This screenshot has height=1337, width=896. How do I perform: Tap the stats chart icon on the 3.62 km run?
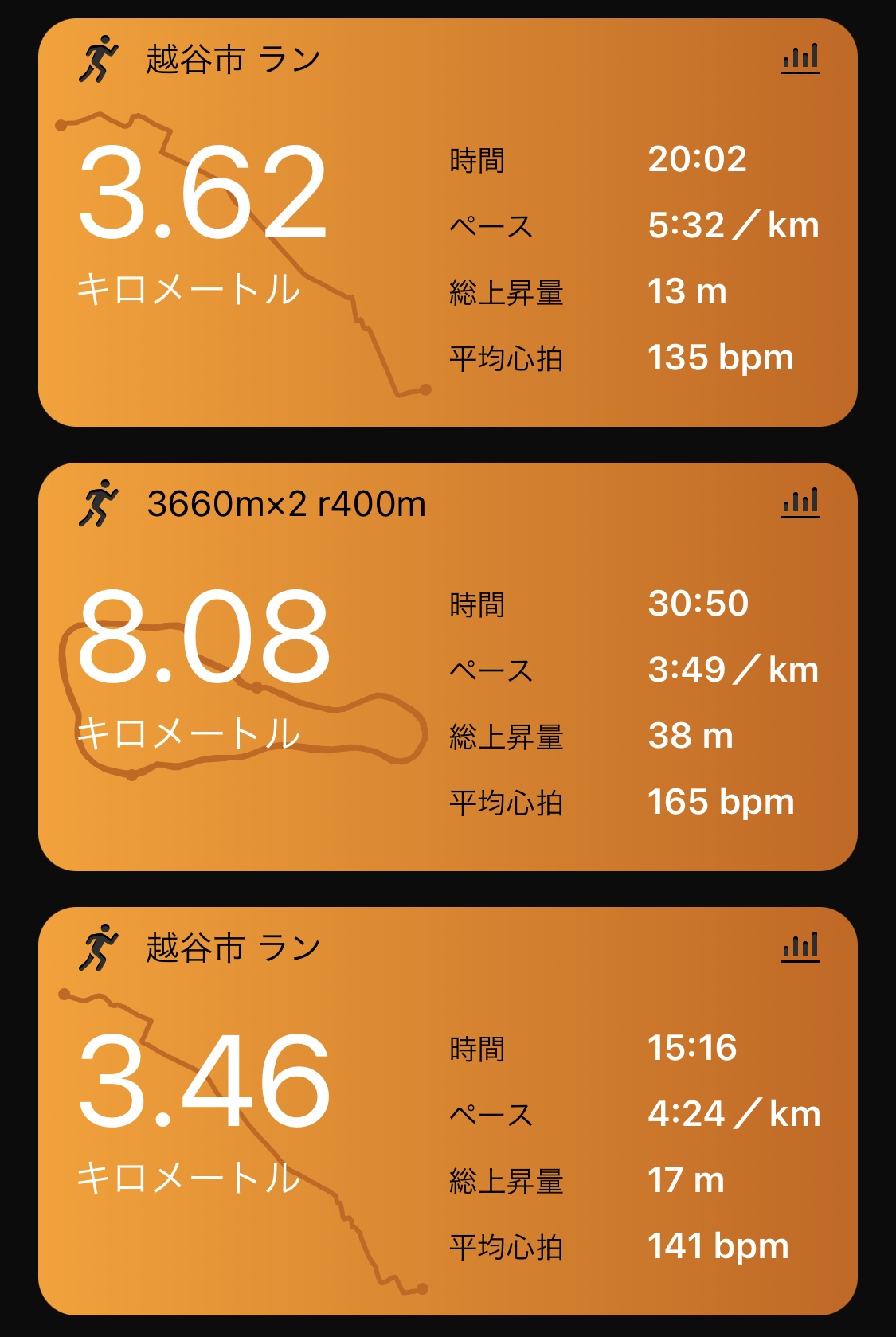[x=800, y=59]
